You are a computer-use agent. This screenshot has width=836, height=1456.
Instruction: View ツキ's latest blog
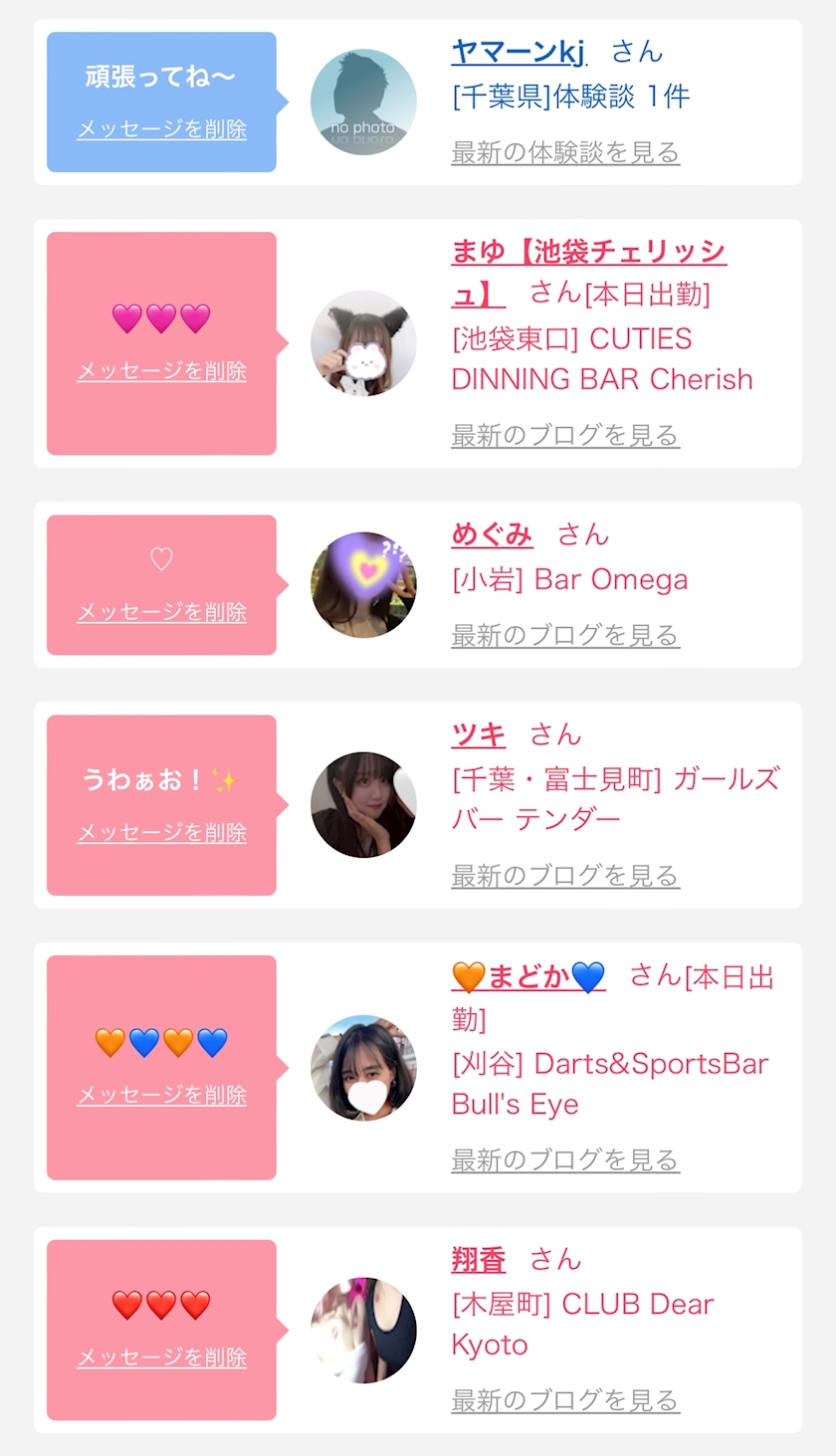click(x=565, y=876)
